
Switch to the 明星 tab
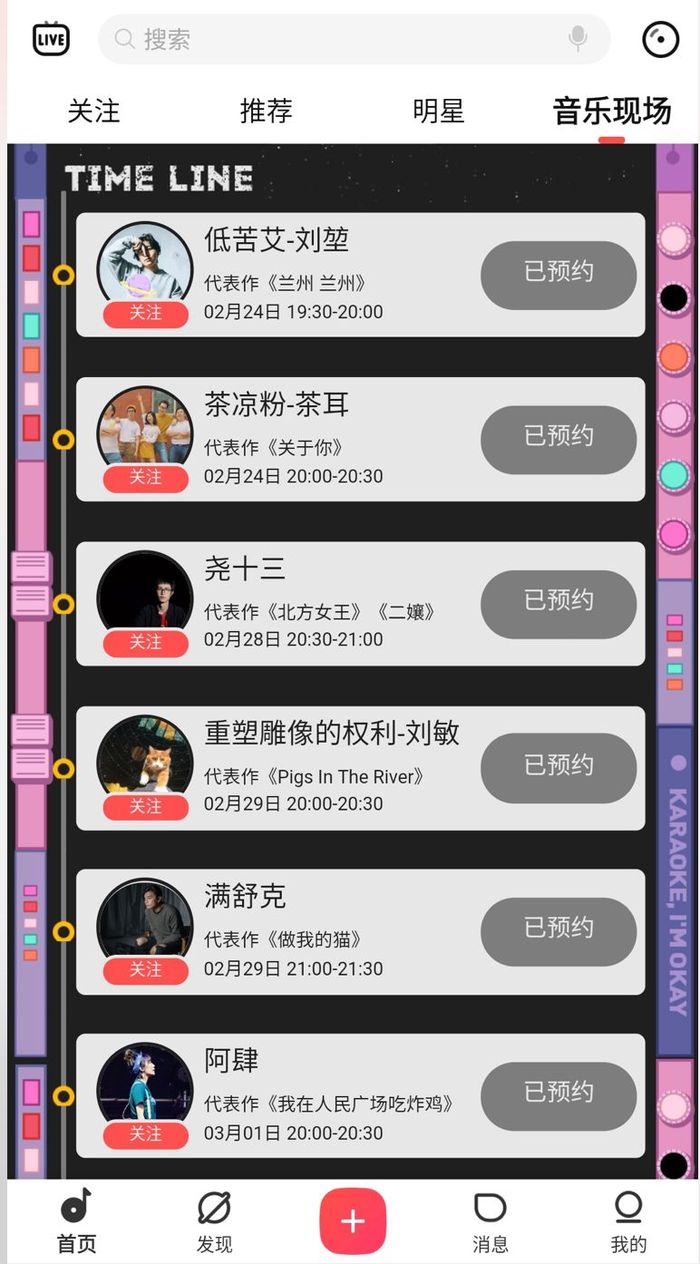click(x=438, y=111)
